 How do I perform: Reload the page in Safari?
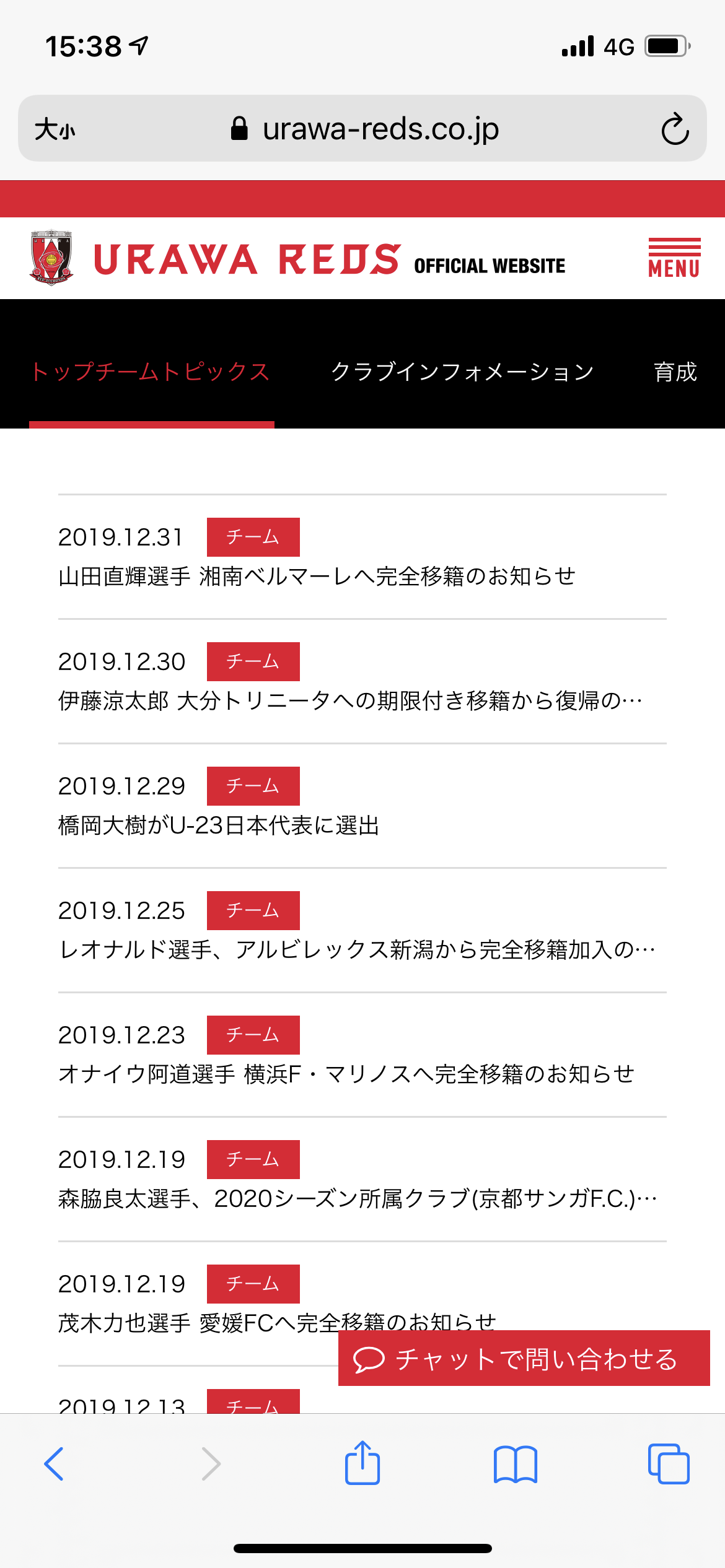click(675, 129)
